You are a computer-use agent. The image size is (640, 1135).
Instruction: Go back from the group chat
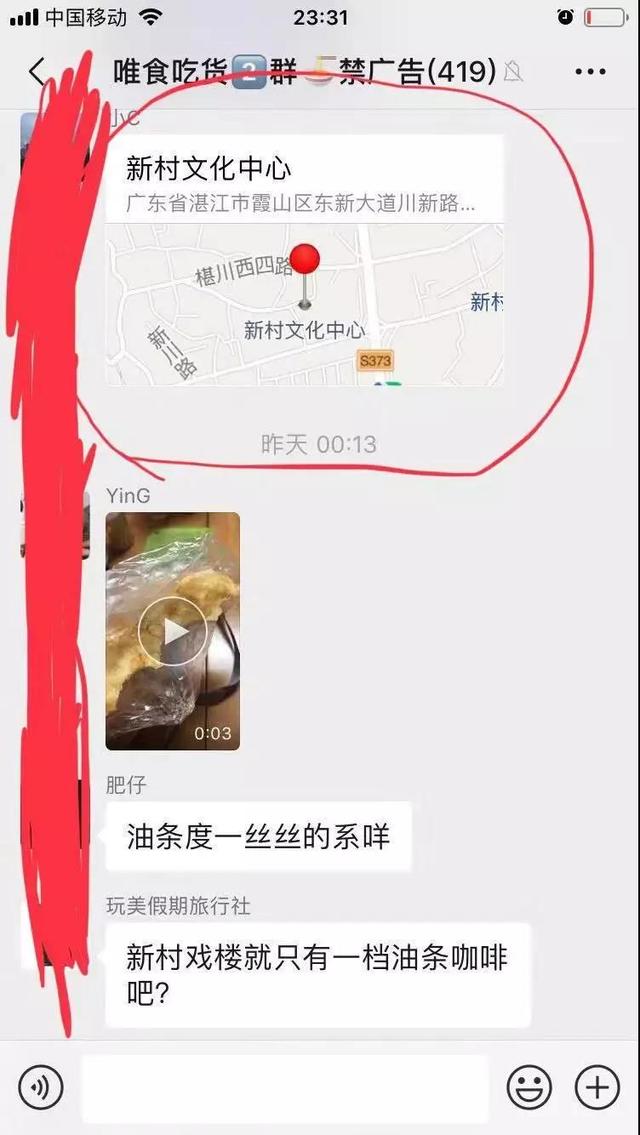tap(37, 72)
